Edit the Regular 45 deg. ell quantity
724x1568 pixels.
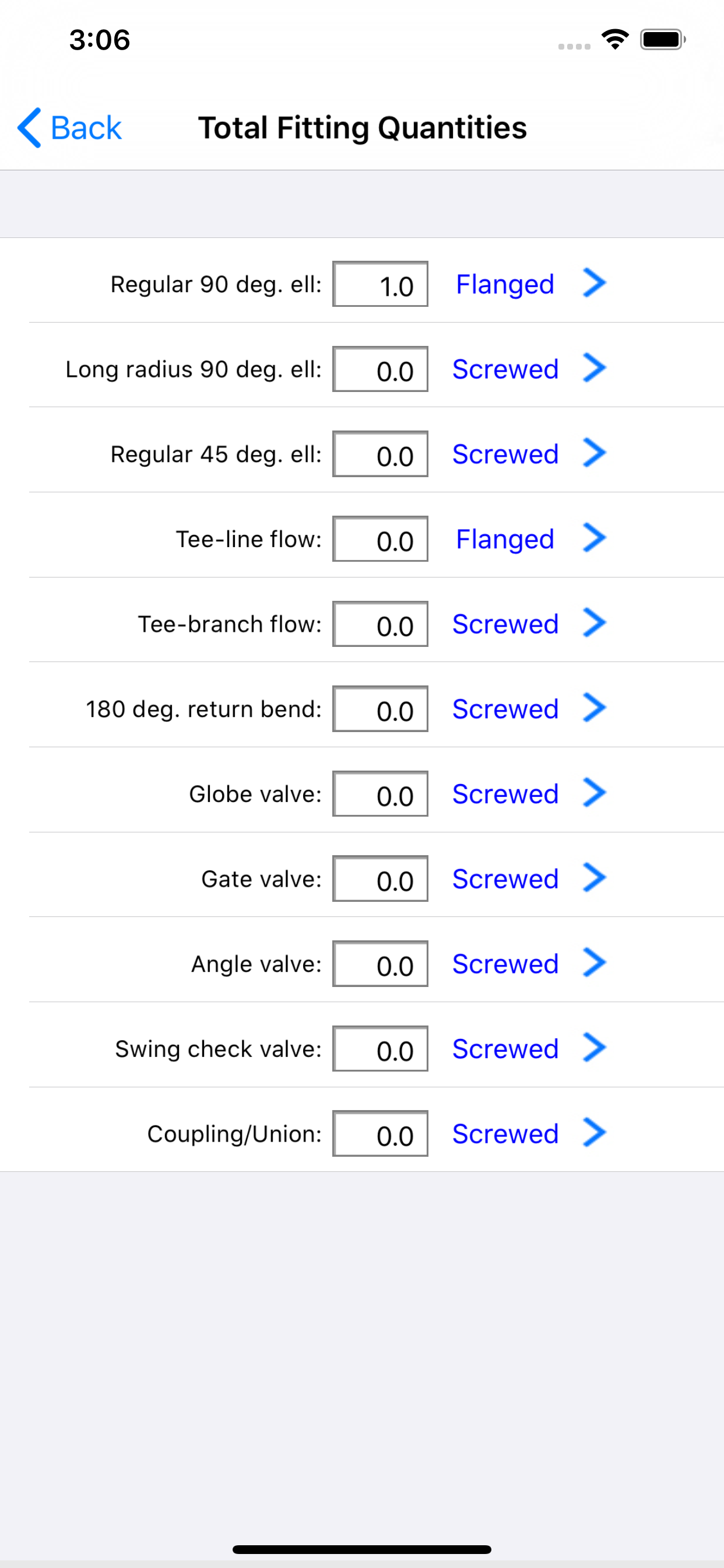380,454
